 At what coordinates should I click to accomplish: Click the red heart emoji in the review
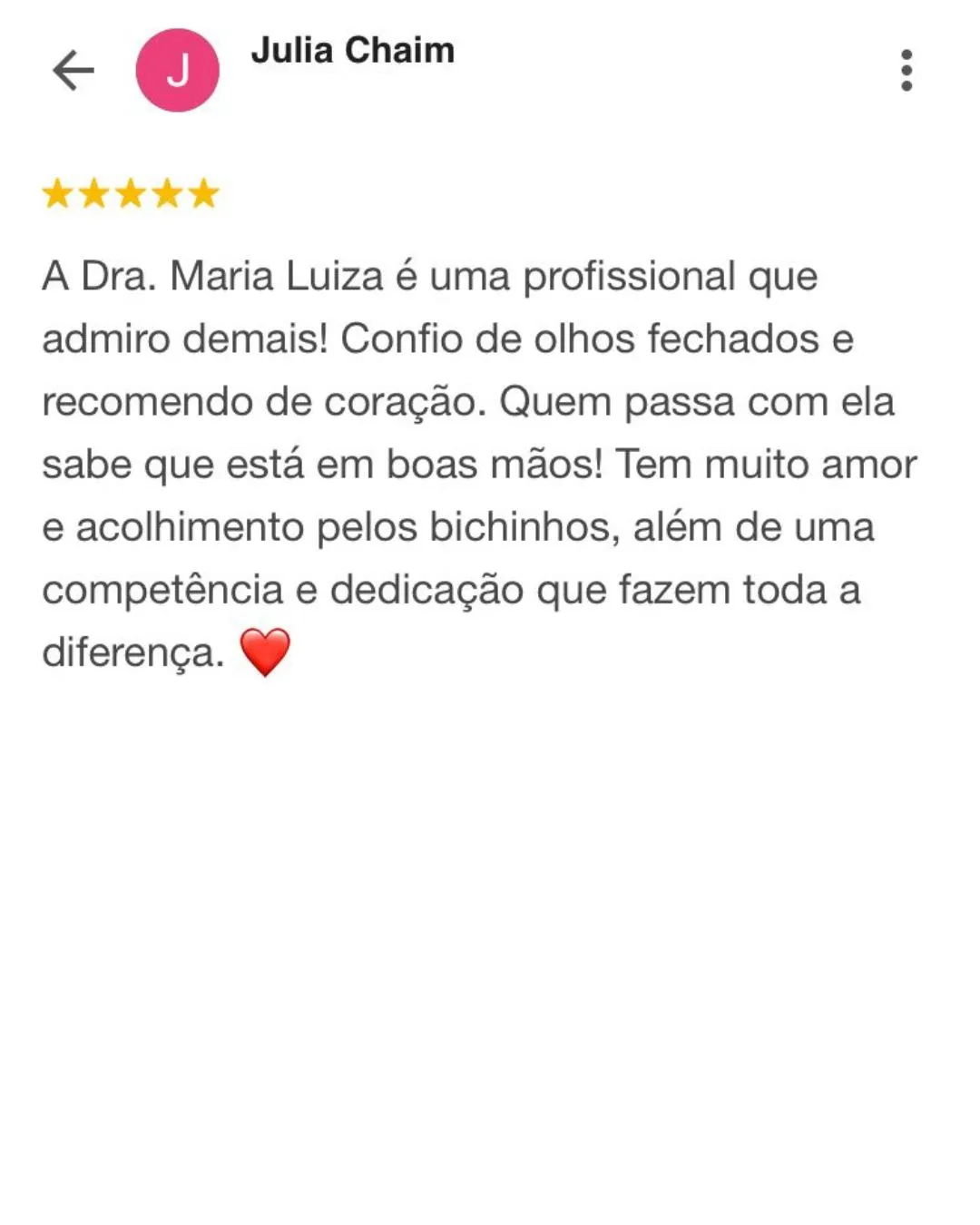click(264, 650)
